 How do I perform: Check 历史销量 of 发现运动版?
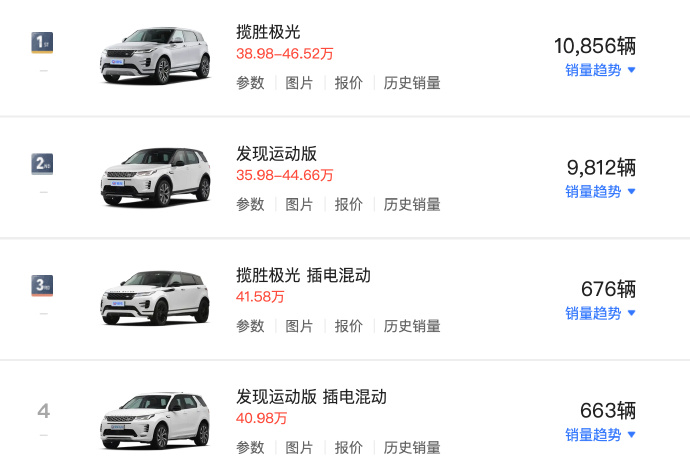[x=412, y=204]
